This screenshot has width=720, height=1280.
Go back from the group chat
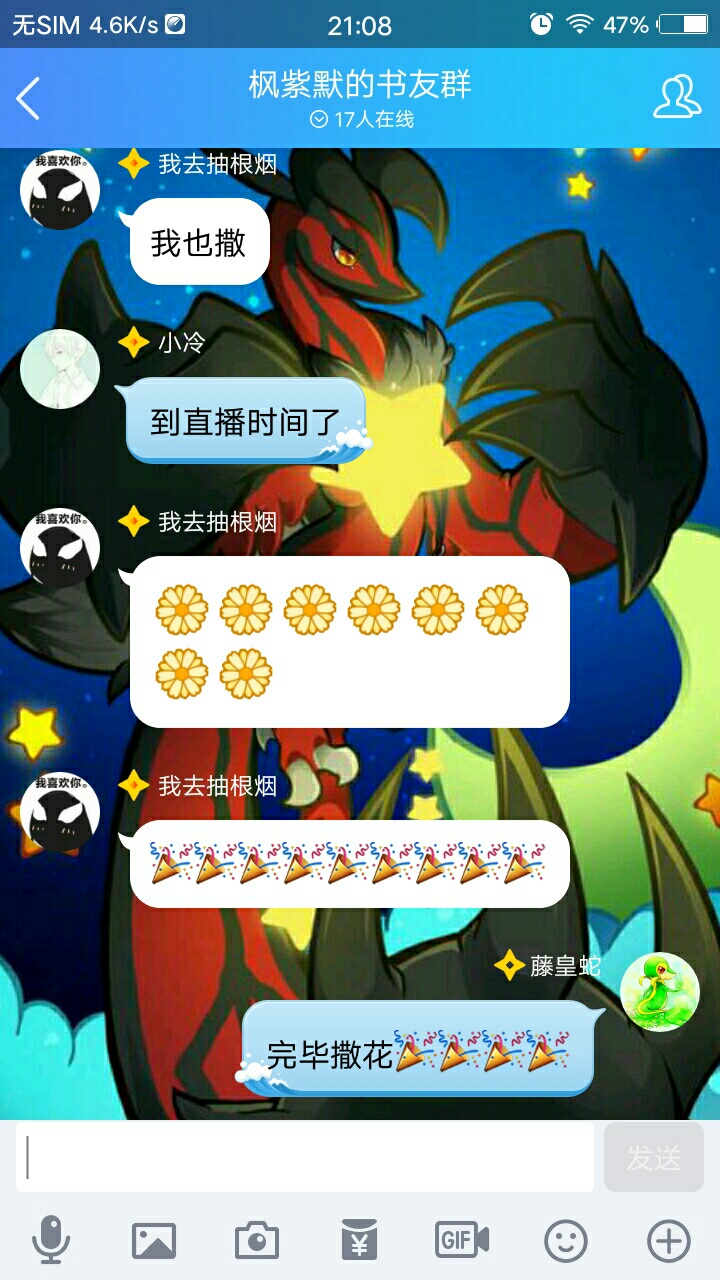coord(28,98)
